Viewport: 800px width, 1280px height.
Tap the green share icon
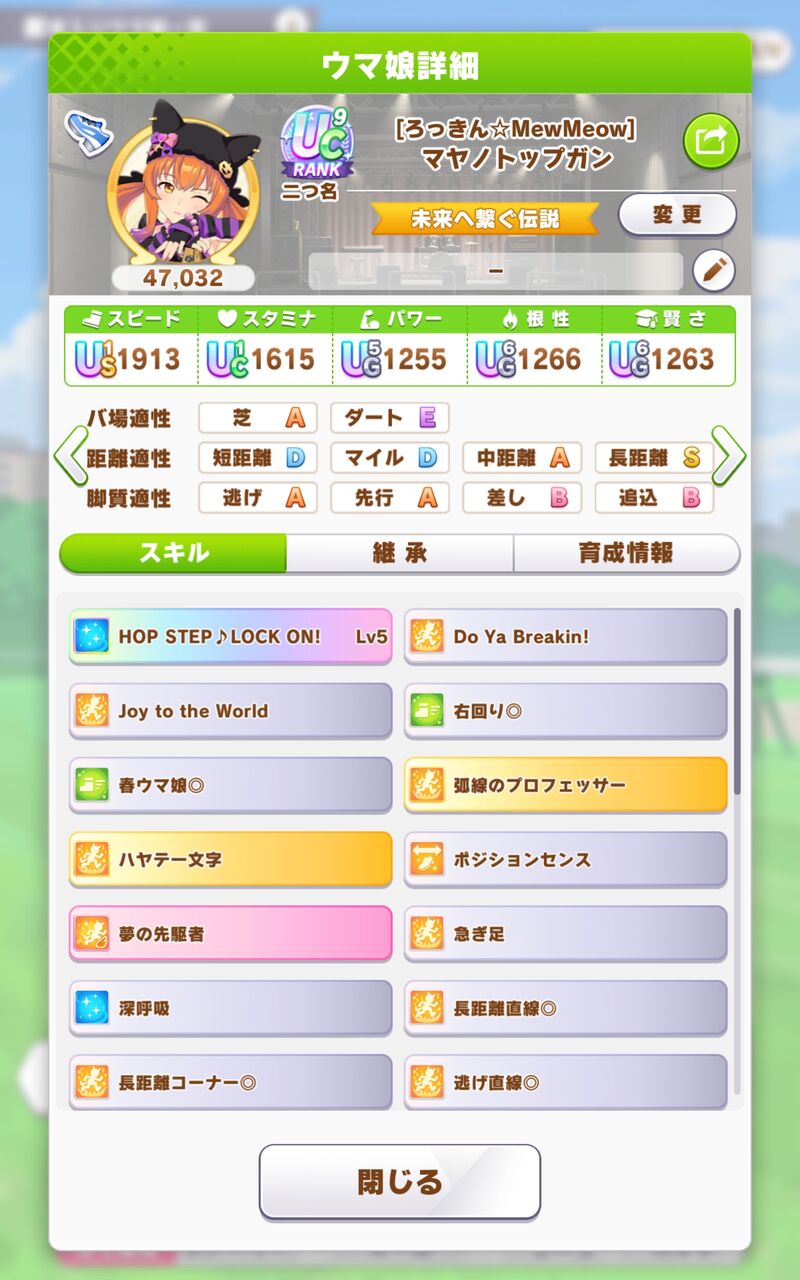(x=711, y=141)
